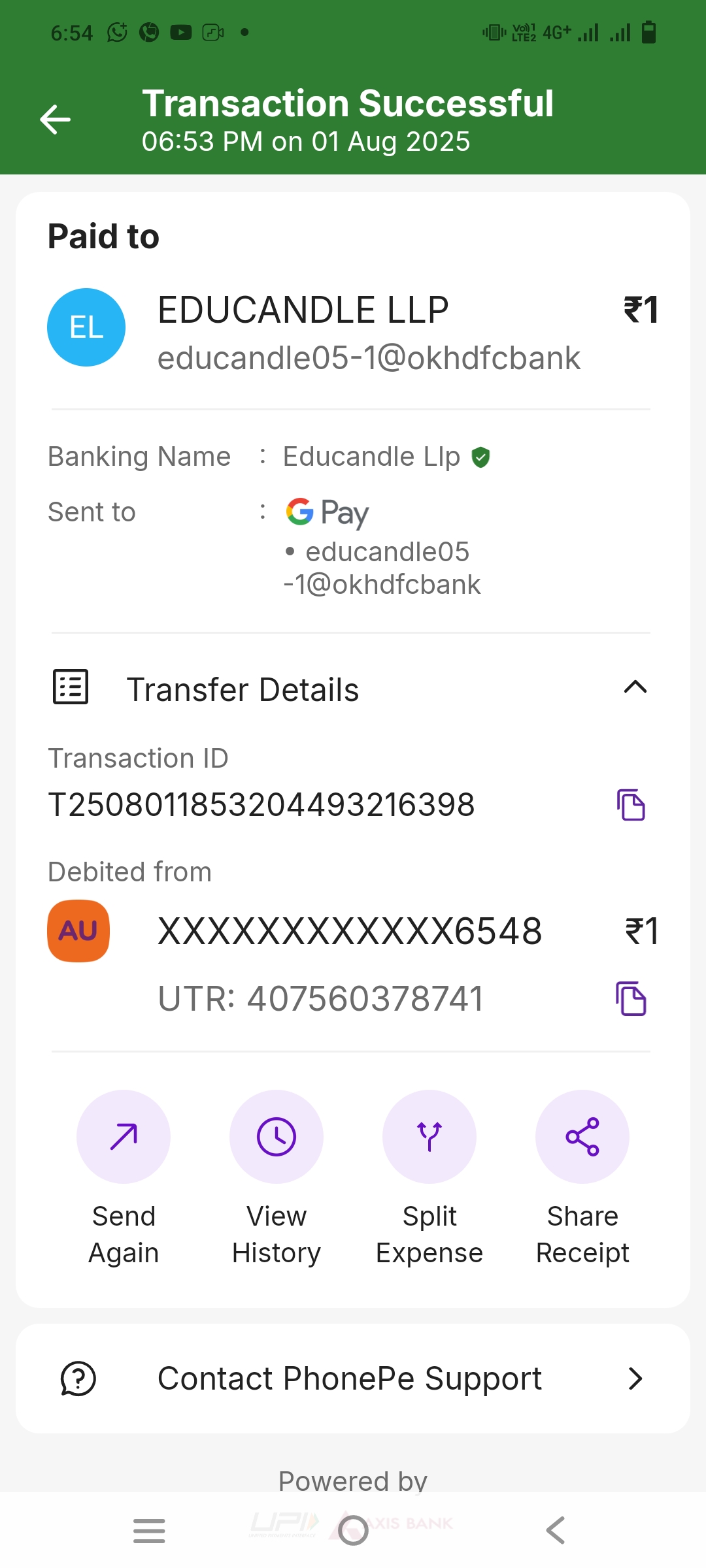Tap the system home button
The width and height of the screenshot is (706, 1568).
coord(353,1530)
